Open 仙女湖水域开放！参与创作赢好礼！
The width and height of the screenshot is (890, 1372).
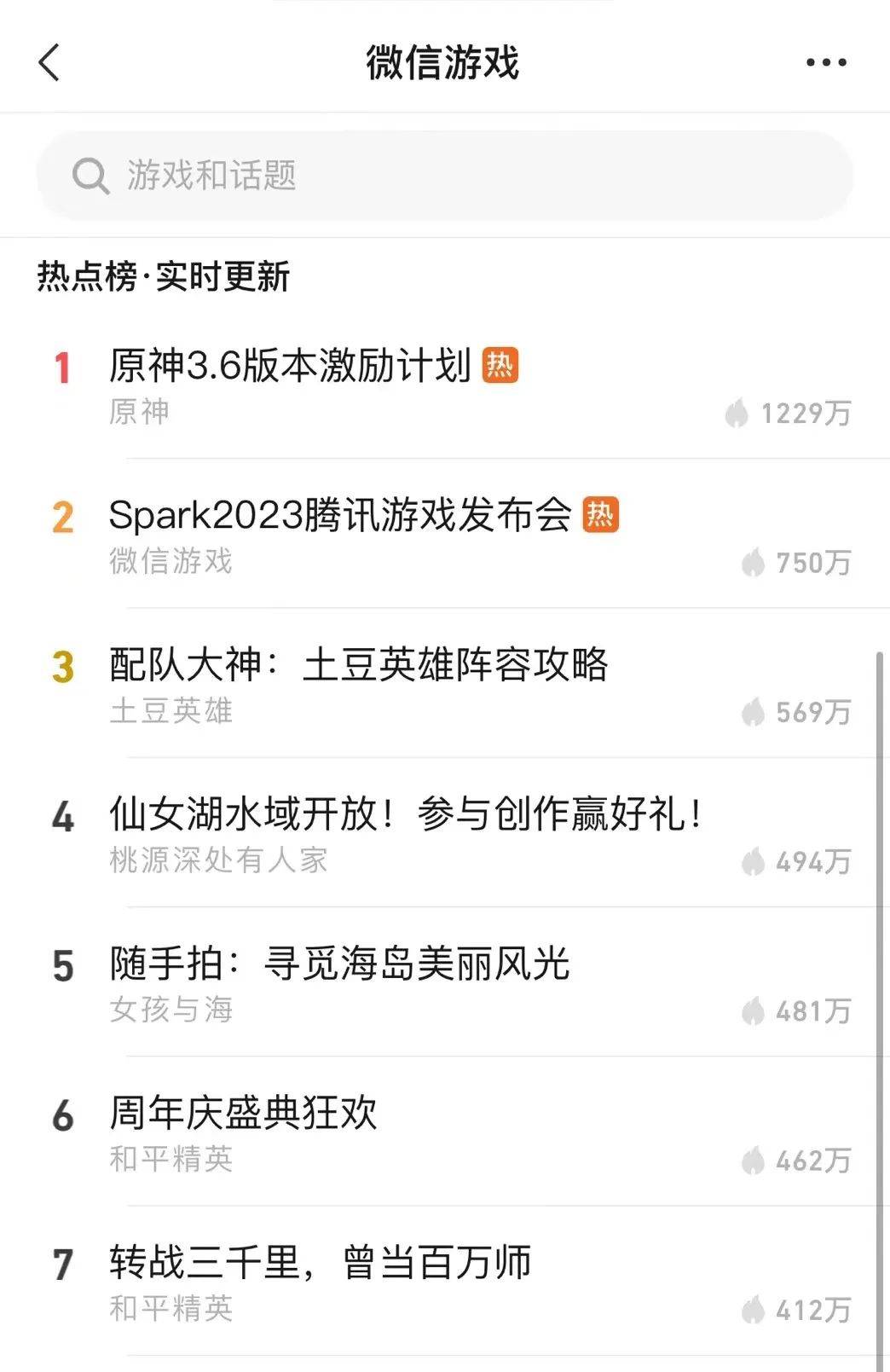[x=405, y=814]
